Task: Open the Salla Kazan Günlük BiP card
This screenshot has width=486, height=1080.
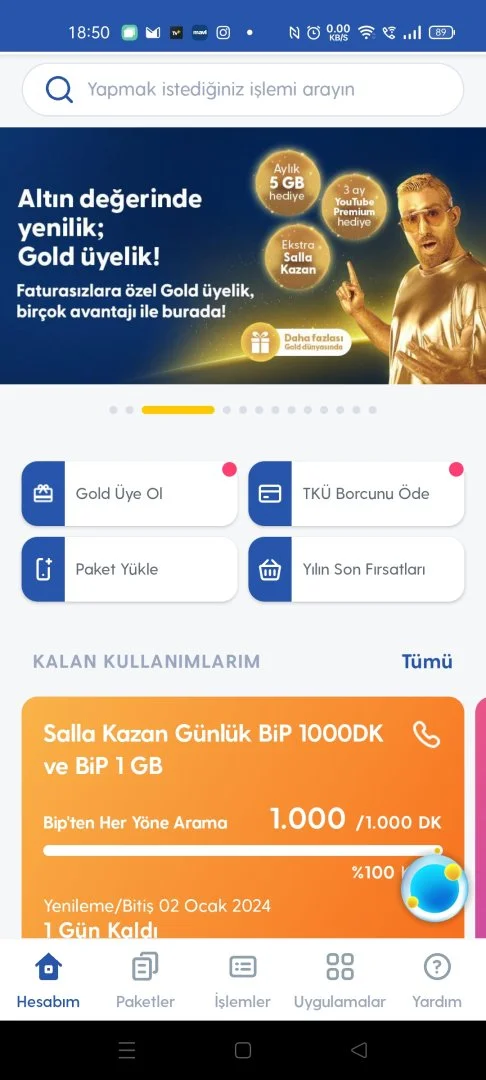Action: [243, 818]
